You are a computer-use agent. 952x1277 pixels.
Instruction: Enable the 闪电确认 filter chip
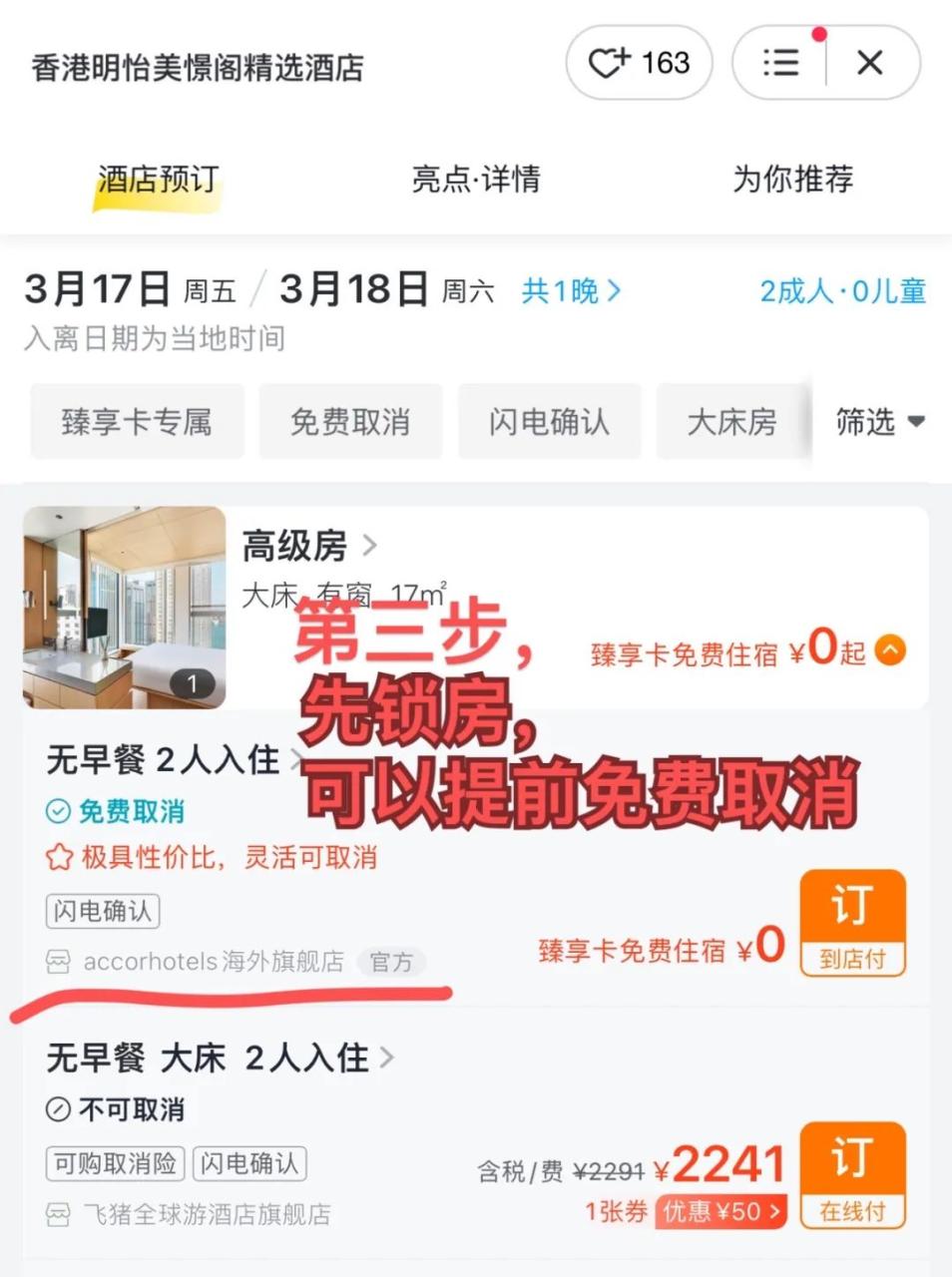click(549, 422)
